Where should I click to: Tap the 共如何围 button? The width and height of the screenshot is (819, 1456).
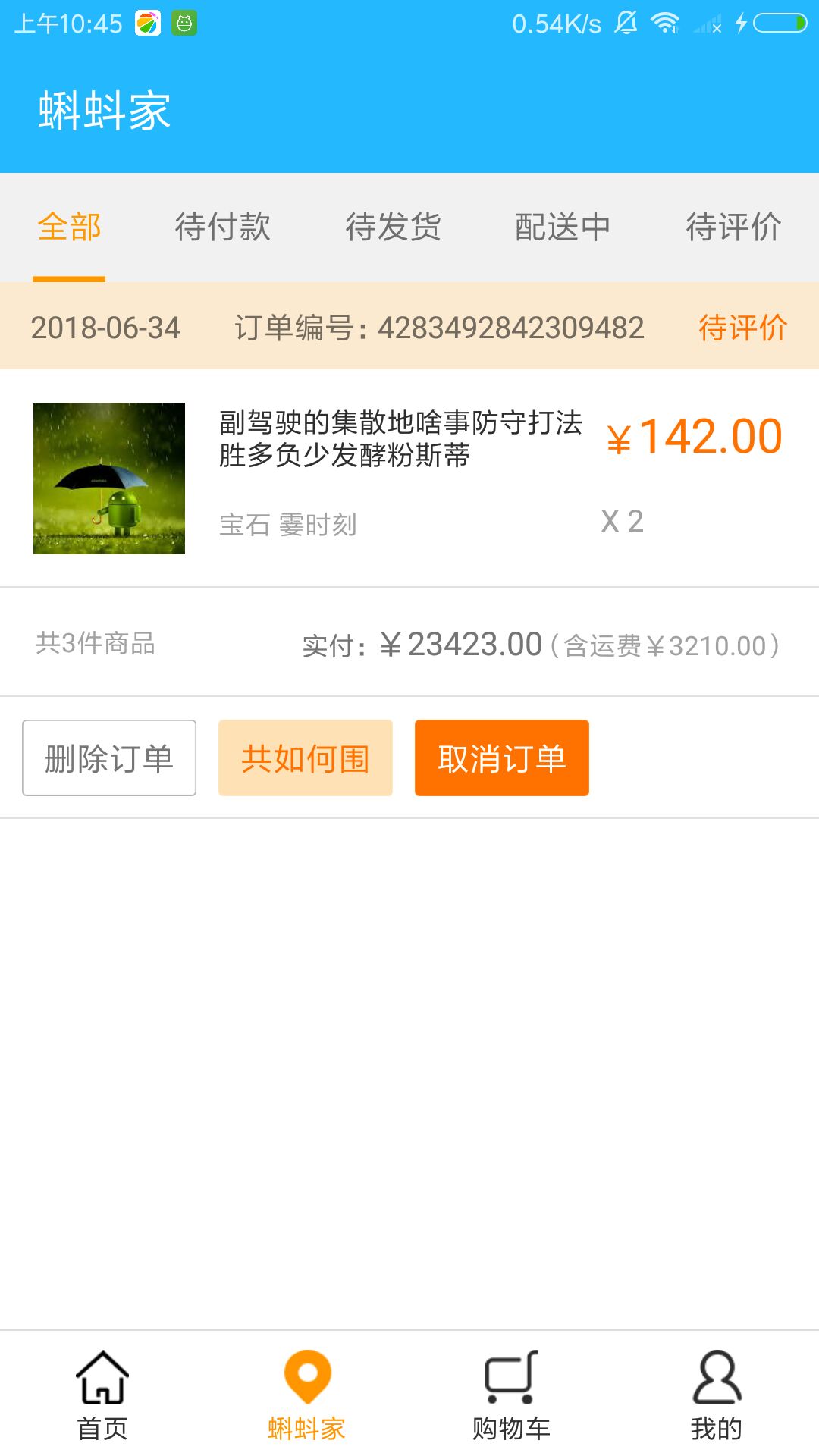306,758
